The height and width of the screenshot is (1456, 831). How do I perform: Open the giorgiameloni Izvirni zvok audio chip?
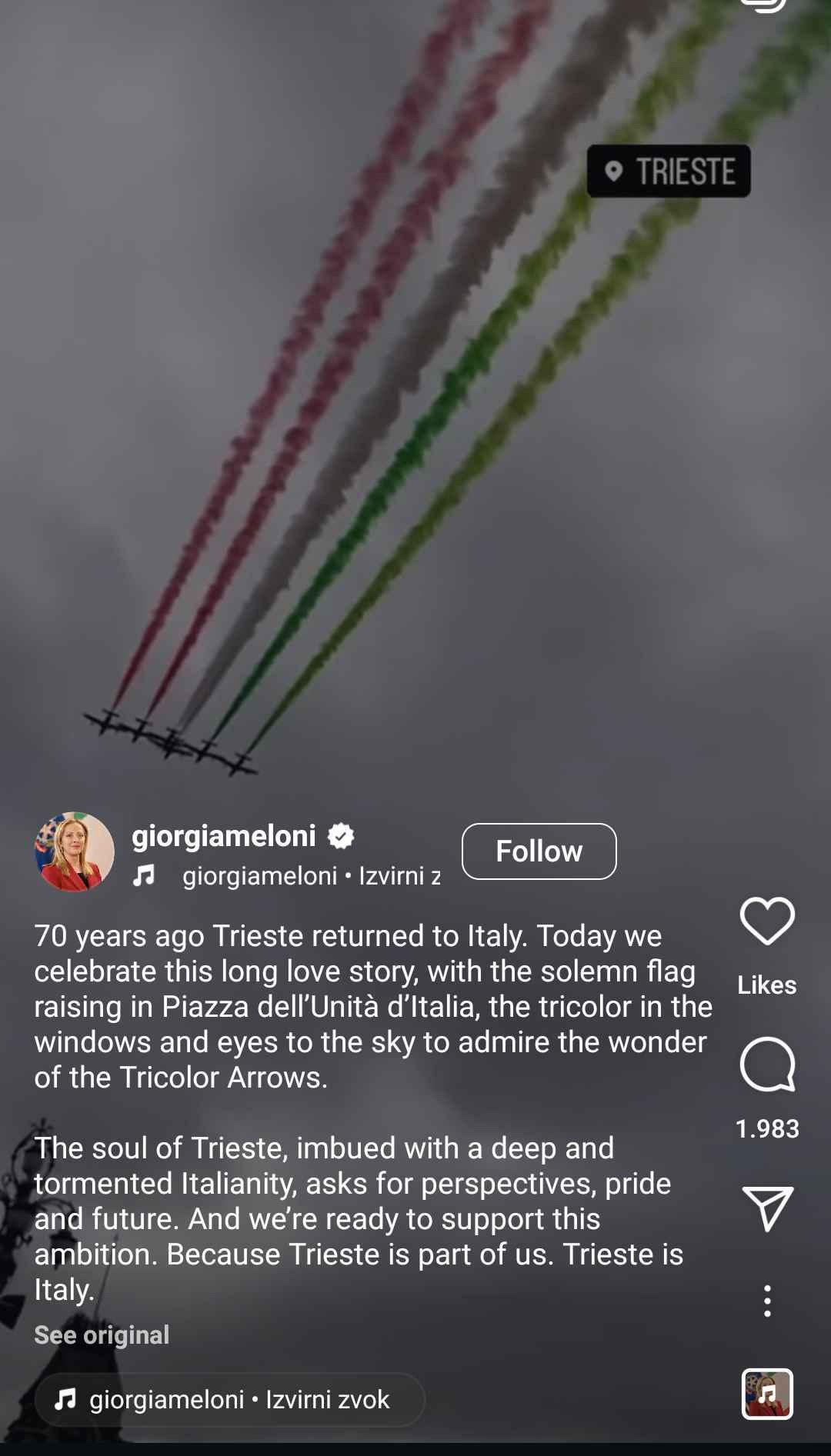tap(229, 1400)
